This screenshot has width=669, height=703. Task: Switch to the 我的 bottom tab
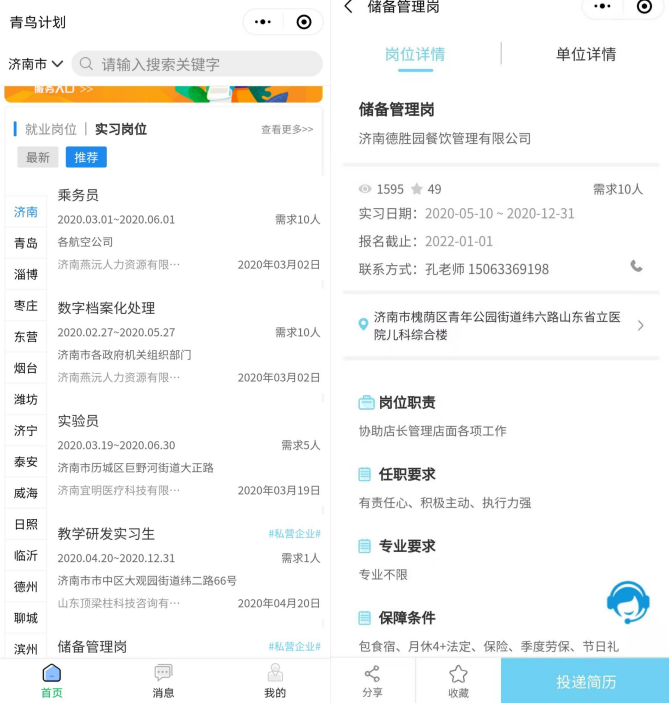[275, 680]
